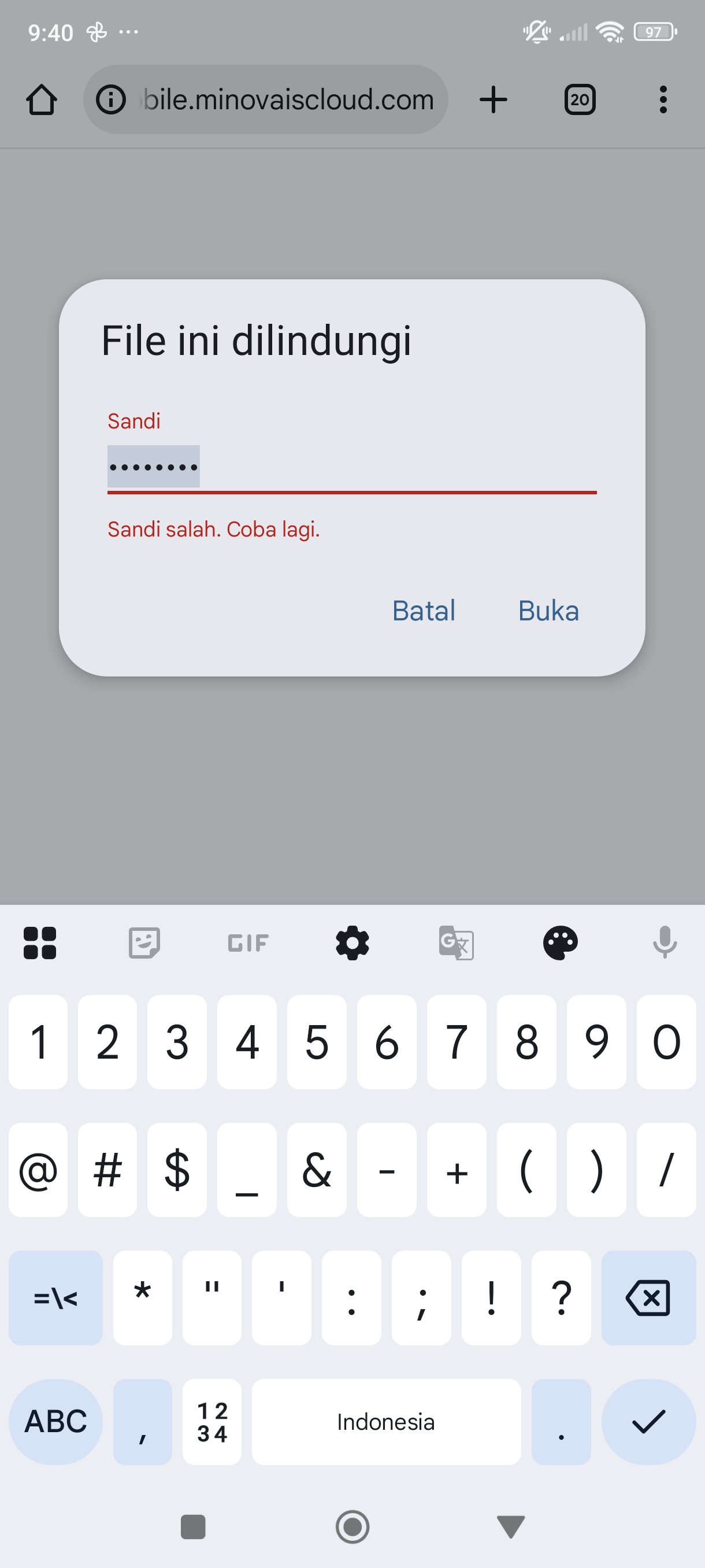The height and width of the screenshot is (1568, 705).
Task: Focus the Sandi password field
Action: [x=351, y=468]
